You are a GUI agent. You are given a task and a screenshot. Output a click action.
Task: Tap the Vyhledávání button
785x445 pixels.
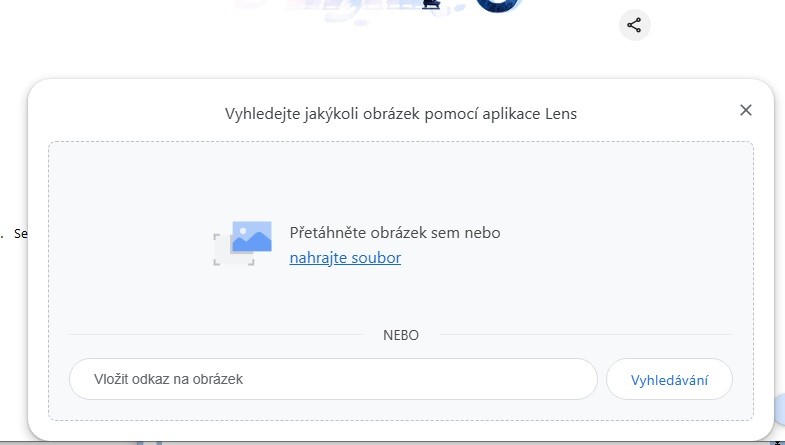[669, 379]
